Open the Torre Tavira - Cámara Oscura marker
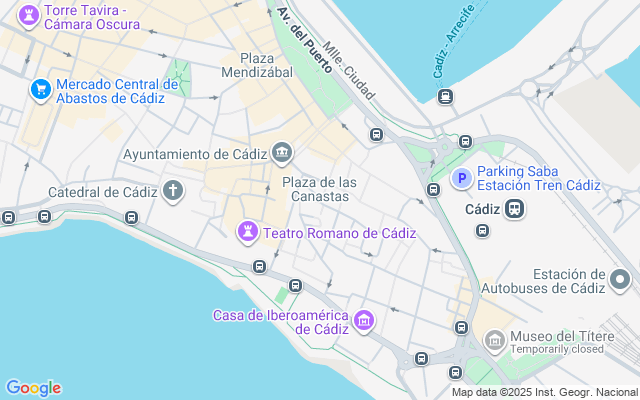640x400 pixels. tap(29, 16)
